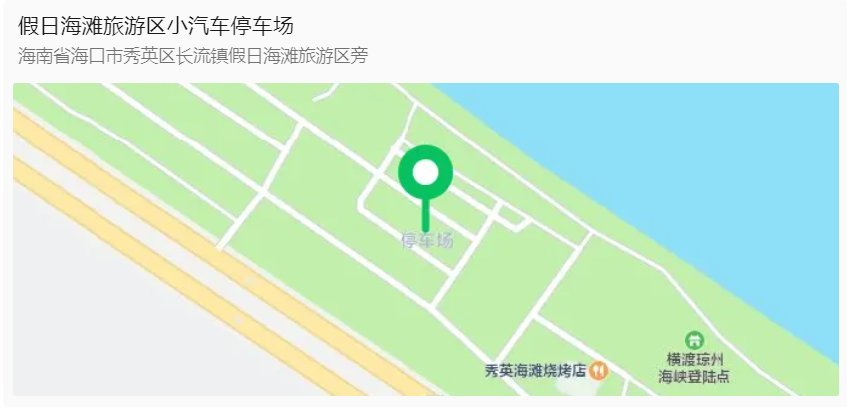Open the 假日海滩旅游区小汽车停车场 location map card
Image resolution: width=847 pixels, height=407 pixels.
click(x=425, y=238)
